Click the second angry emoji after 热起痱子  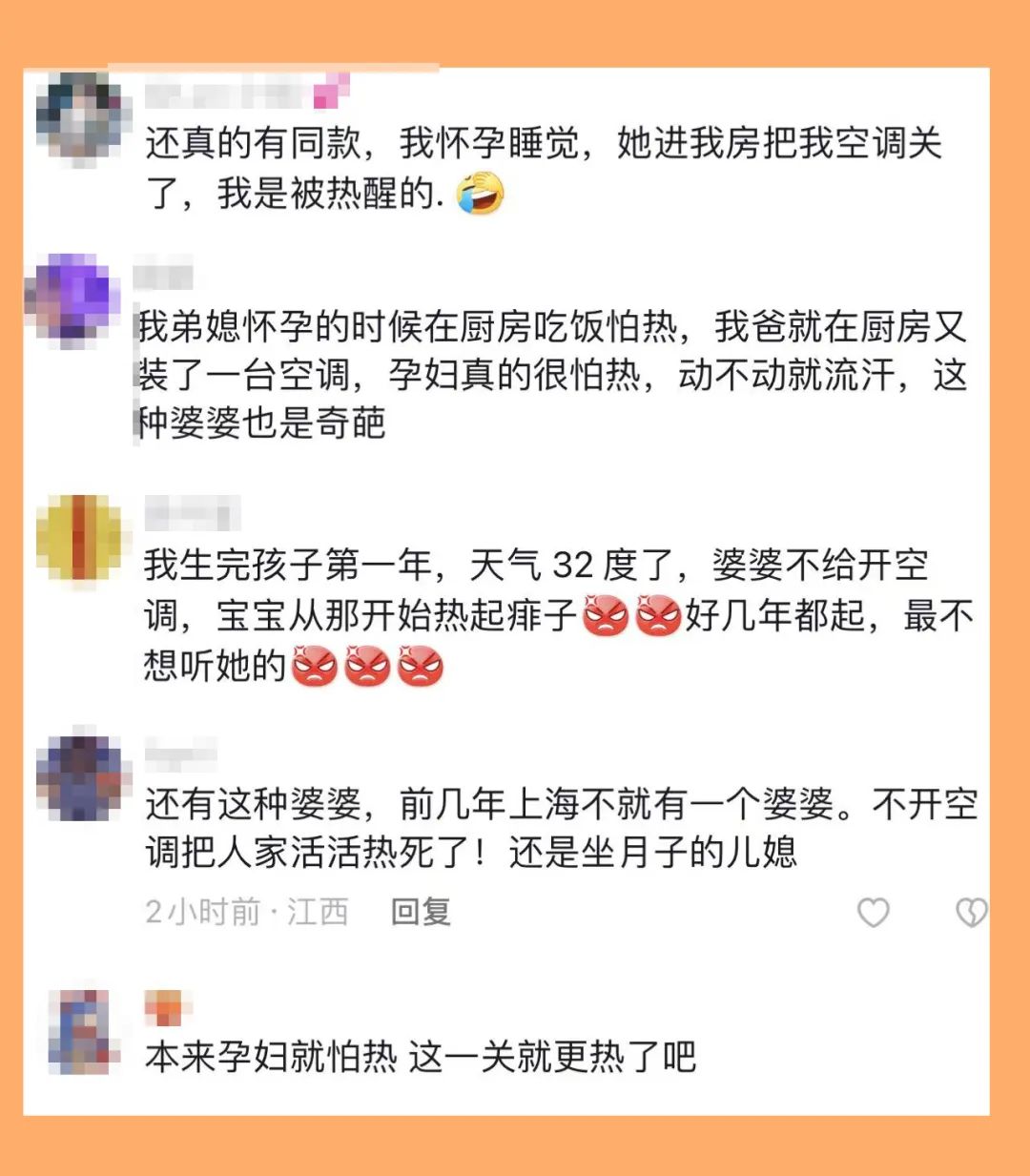(656, 618)
